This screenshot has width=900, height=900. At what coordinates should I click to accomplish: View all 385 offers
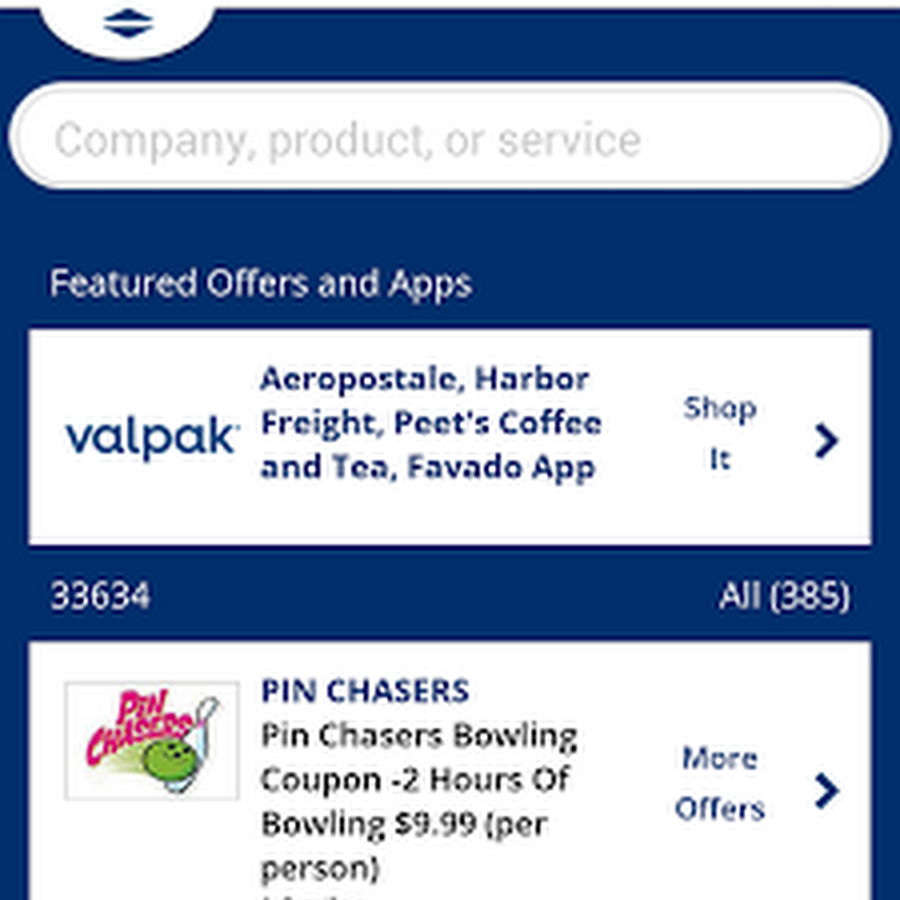tap(783, 597)
